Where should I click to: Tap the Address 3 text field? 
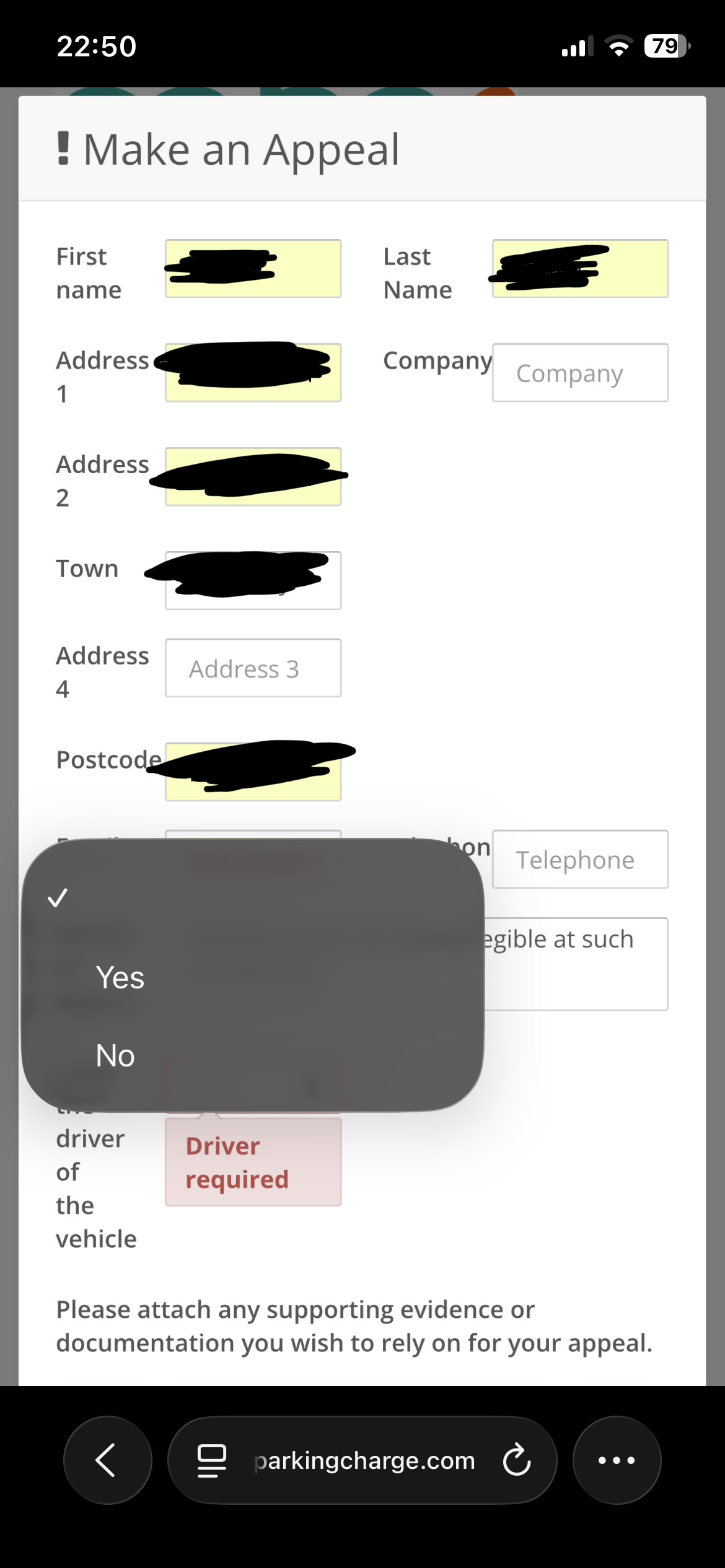pyautogui.click(x=253, y=668)
